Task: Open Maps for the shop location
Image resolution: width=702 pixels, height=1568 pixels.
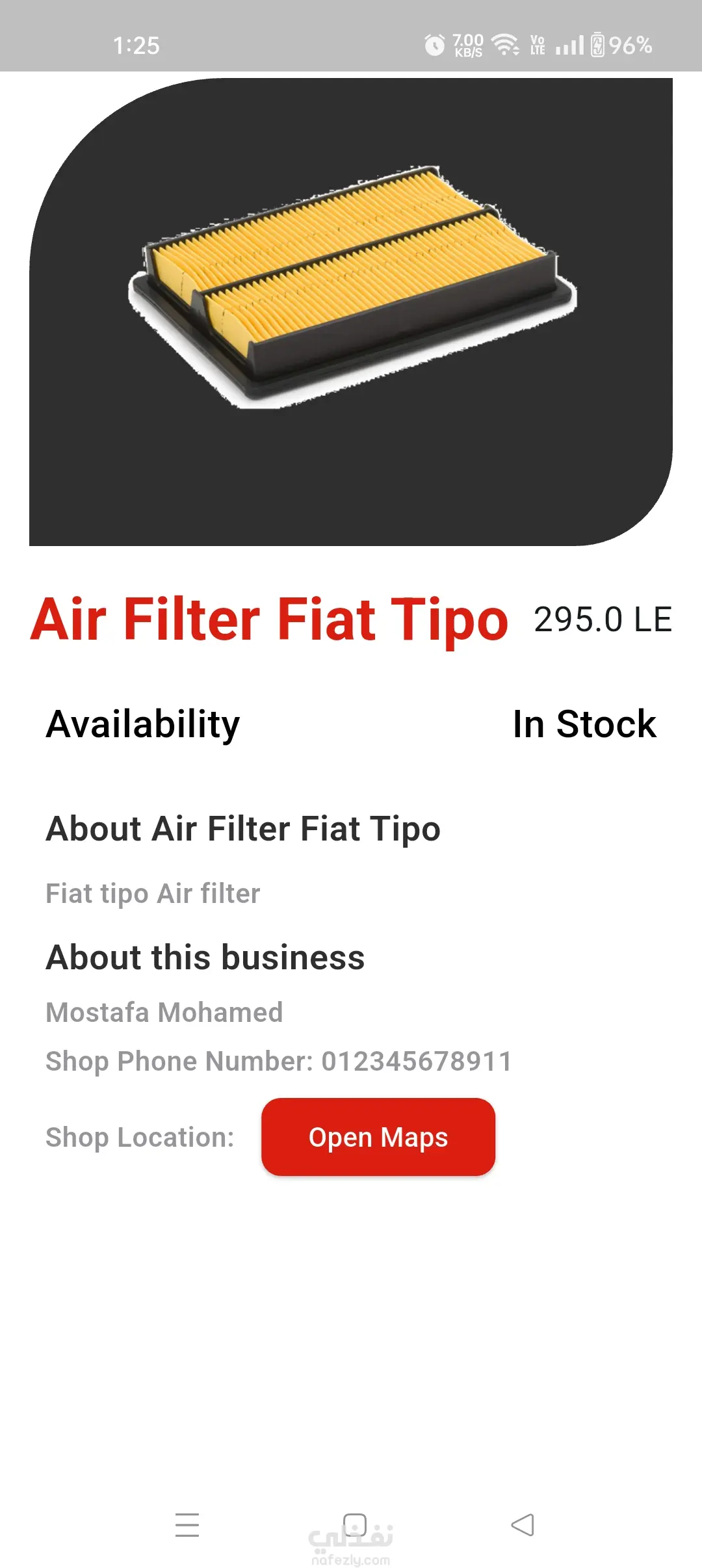Action: pos(378,1137)
